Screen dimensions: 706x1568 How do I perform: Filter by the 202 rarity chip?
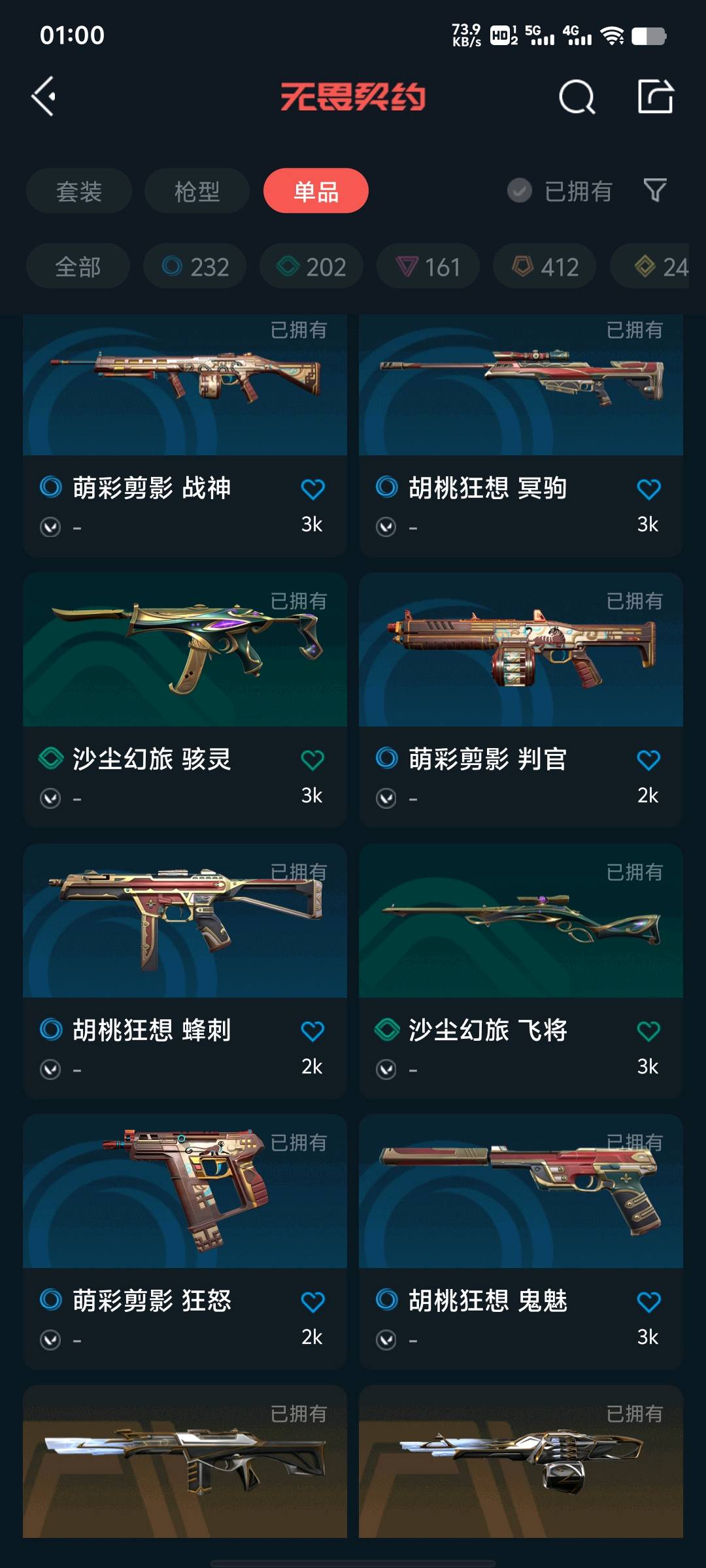coord(311,266)
